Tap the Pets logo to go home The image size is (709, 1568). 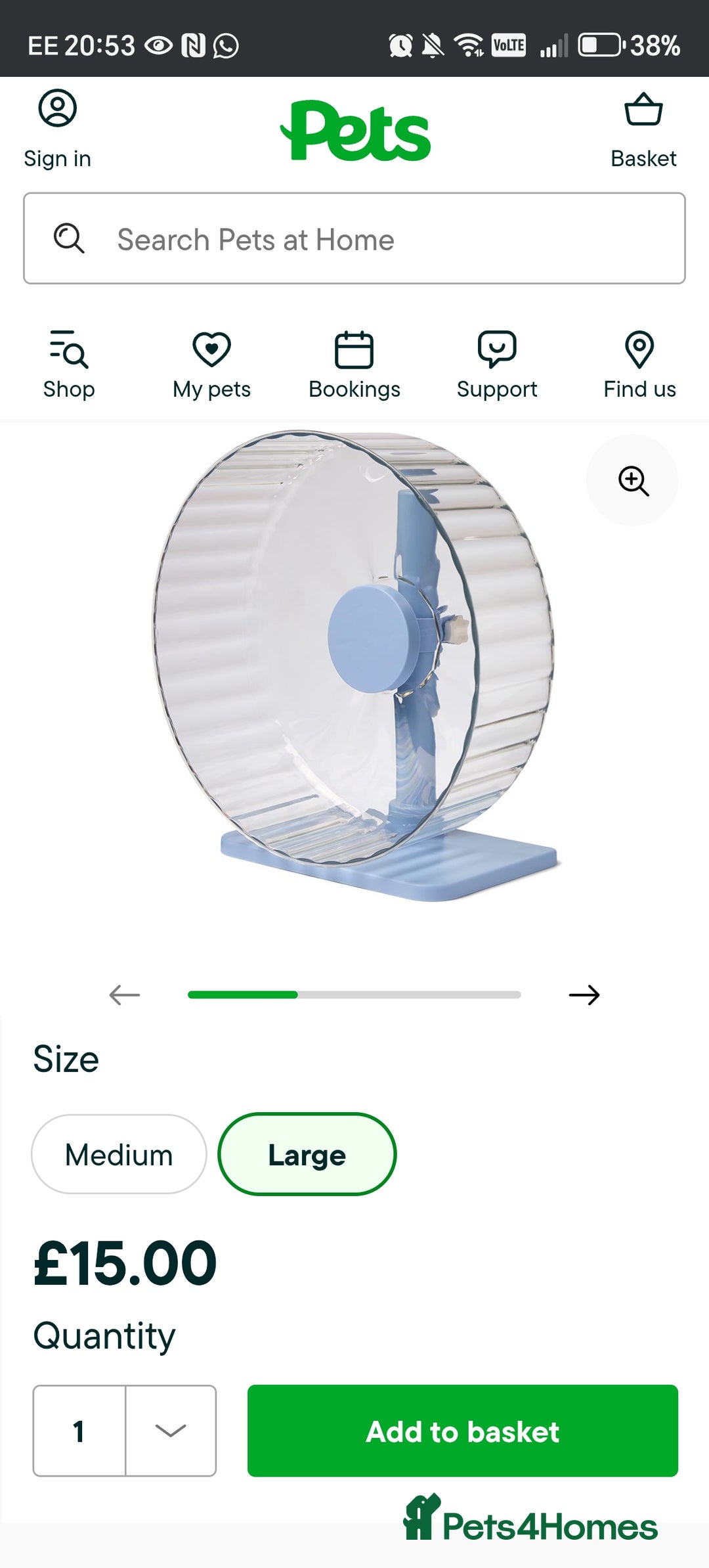click(x=355, y=131)
